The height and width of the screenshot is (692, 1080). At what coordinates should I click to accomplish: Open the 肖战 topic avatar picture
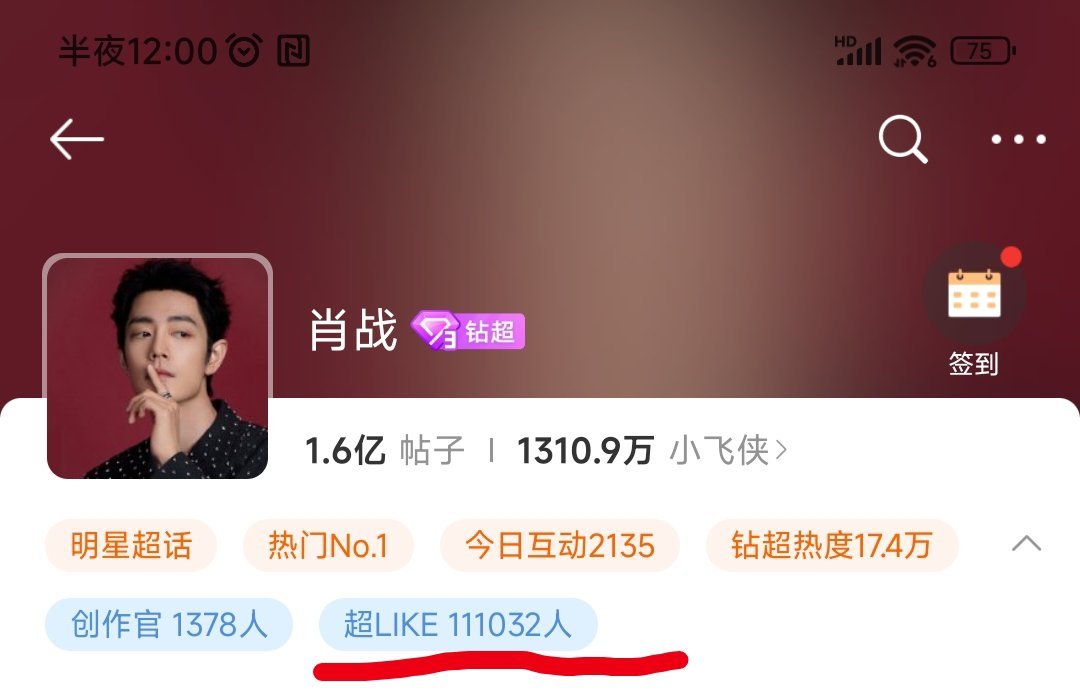coord(158,367)
